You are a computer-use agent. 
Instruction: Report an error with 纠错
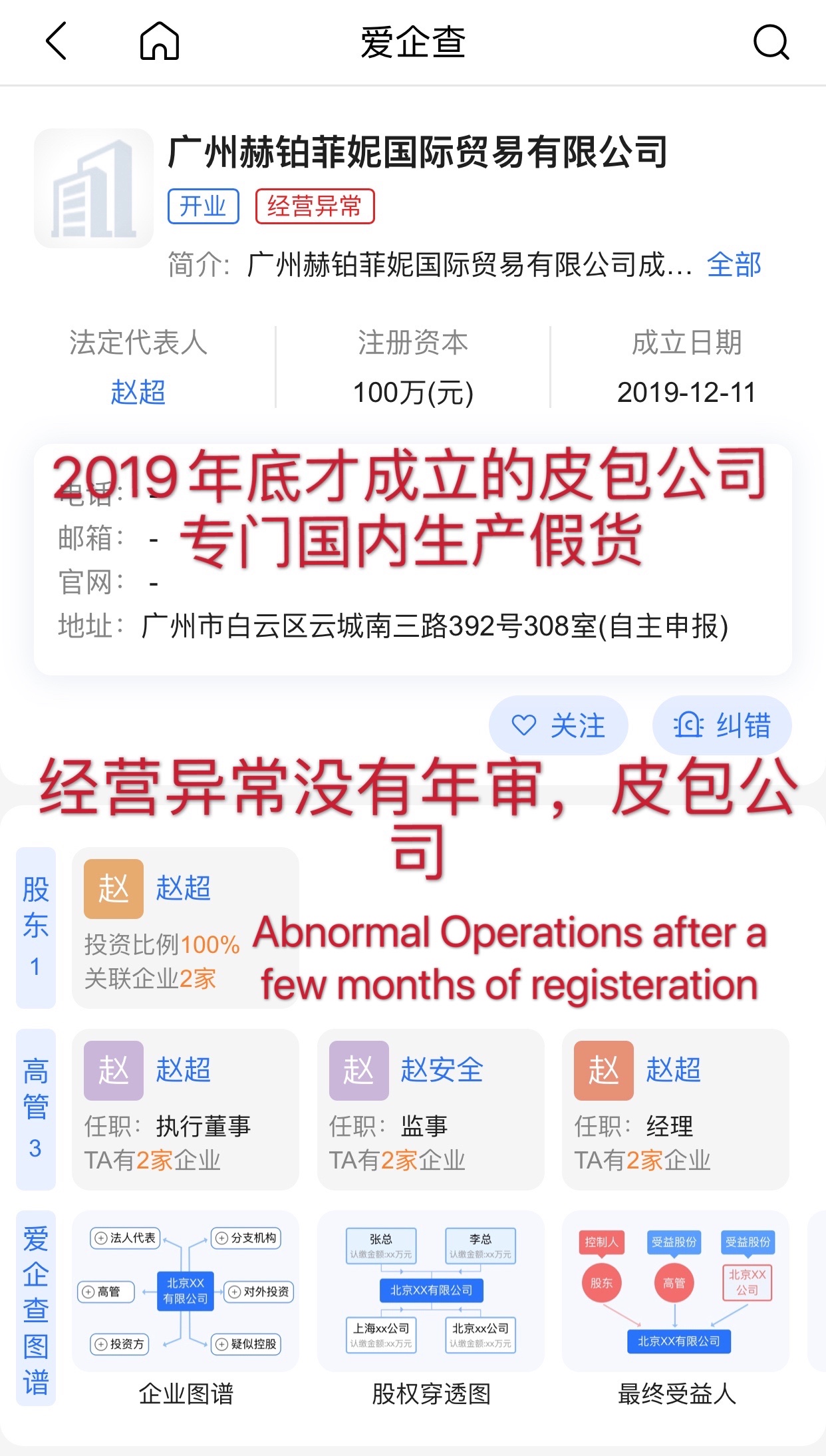point(722,725)
